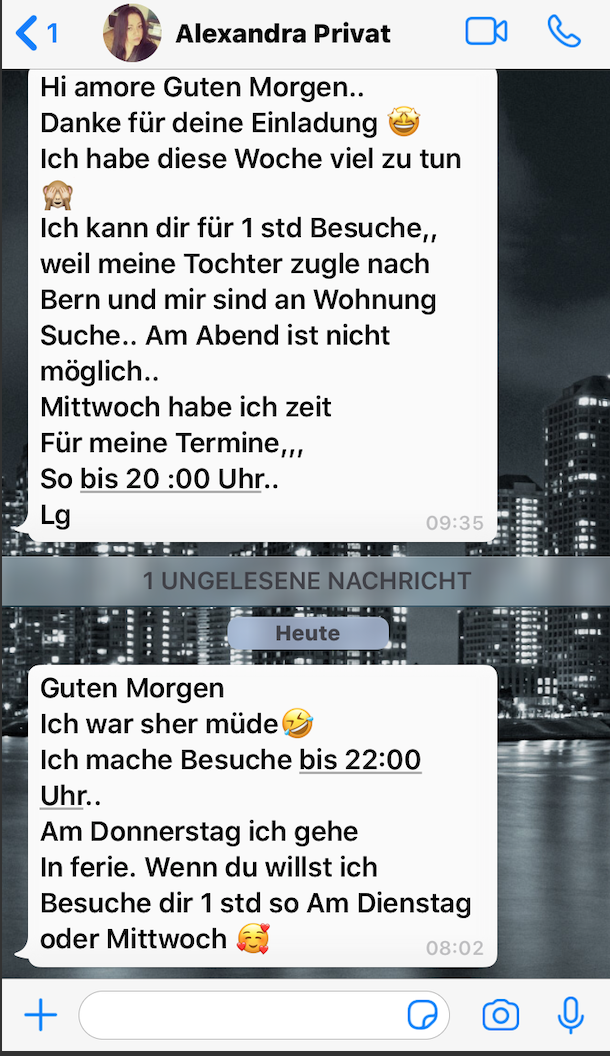Open Alexandra Privat's contact info
The height and width of the screenshot is (1056, 610).
pos(283,33)
